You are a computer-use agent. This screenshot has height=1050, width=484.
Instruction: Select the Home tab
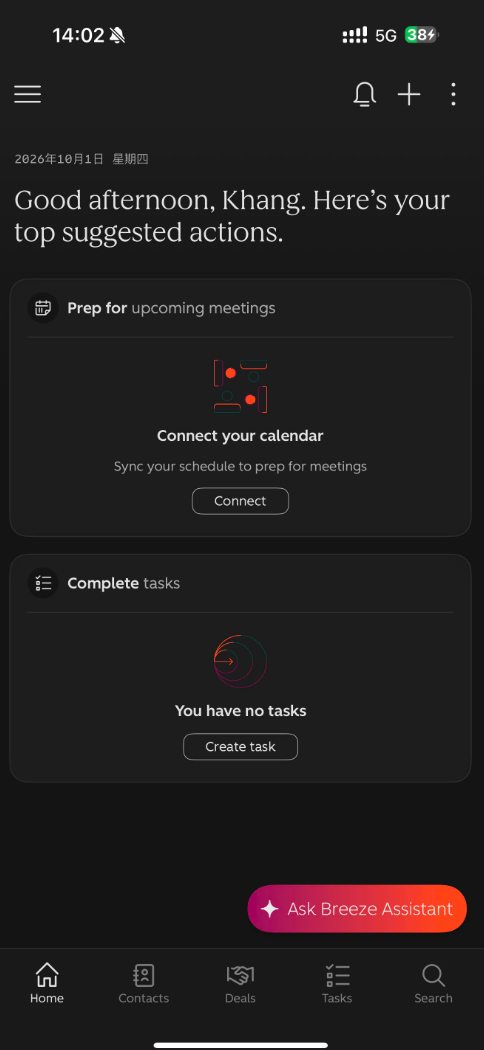click(47, 983)
